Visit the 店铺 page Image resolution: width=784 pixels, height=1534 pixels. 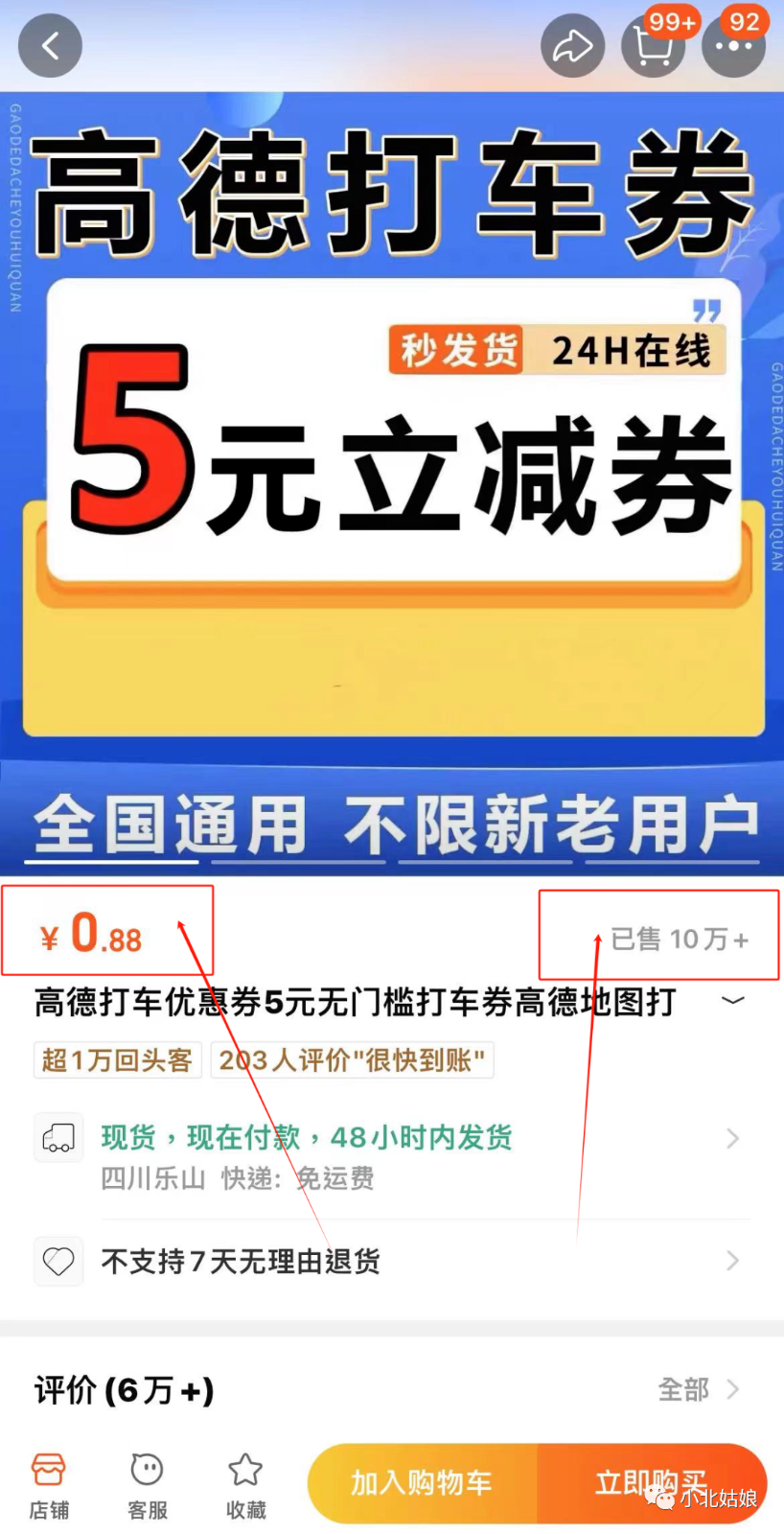pos(48,1486)
